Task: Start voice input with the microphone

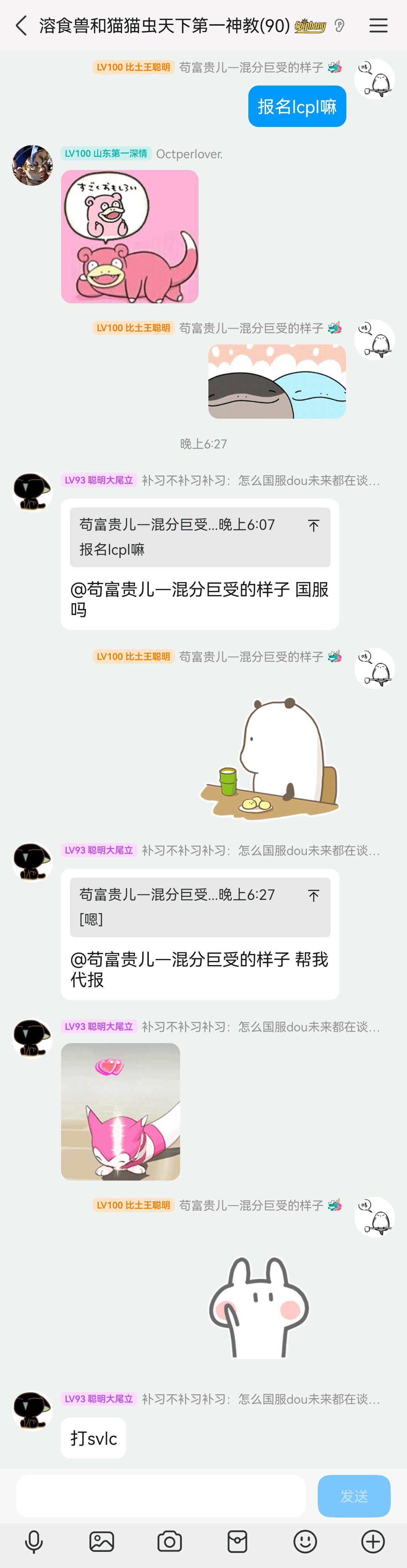Action: click(x=34, y=1541)
